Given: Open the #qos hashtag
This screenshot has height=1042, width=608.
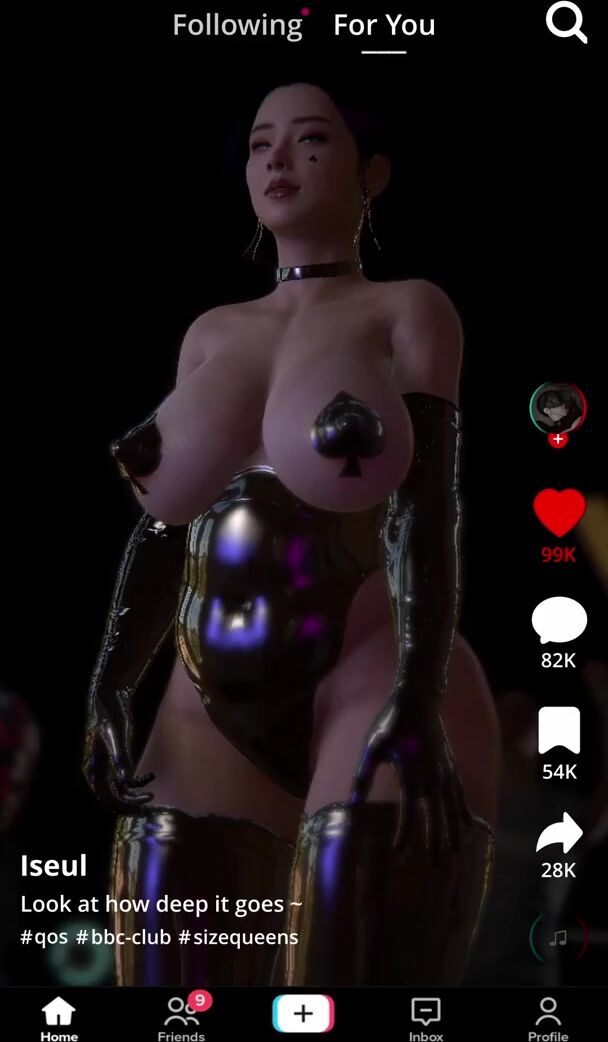Looking at the screenshot, I should (x=44, y=937).
